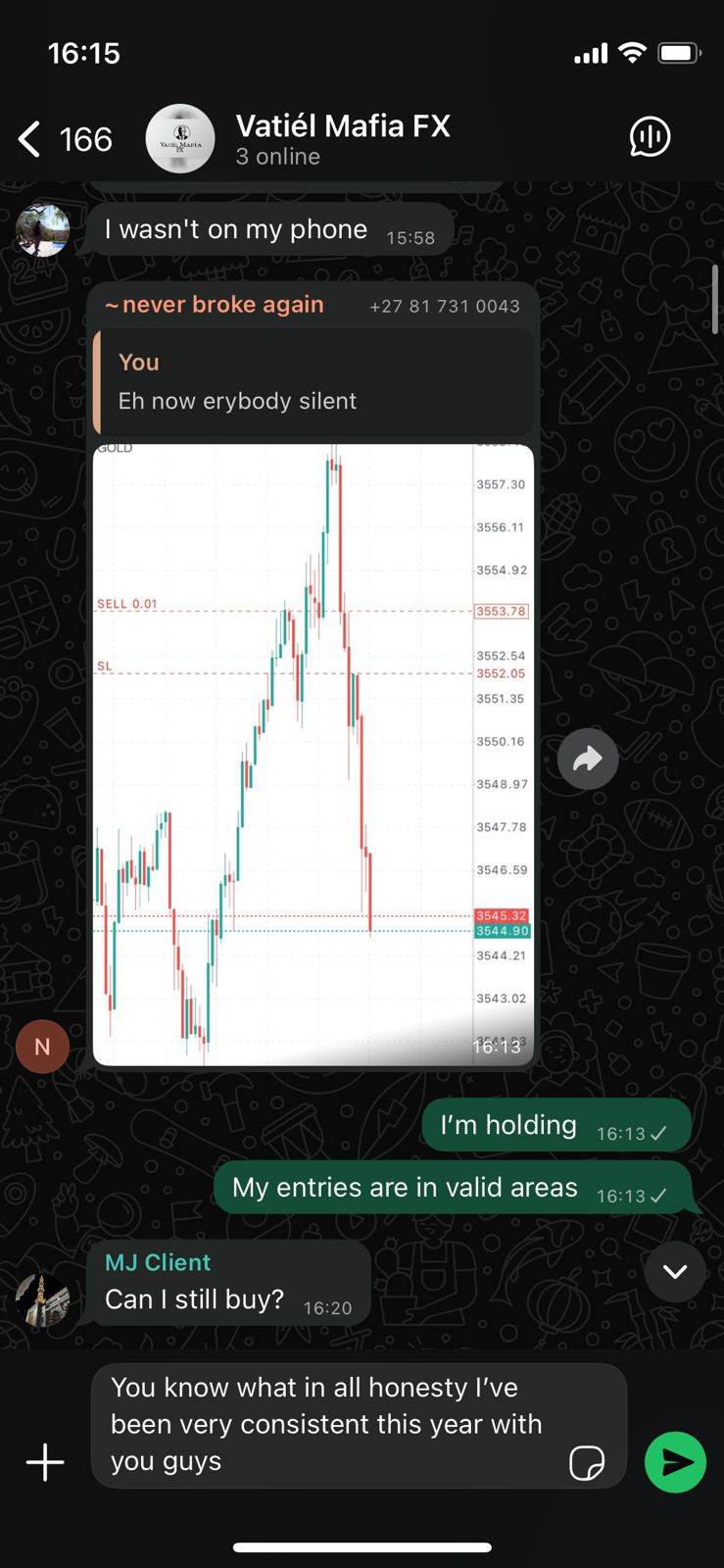
Task: Start a group voice chat
Action: click(650, 137)
